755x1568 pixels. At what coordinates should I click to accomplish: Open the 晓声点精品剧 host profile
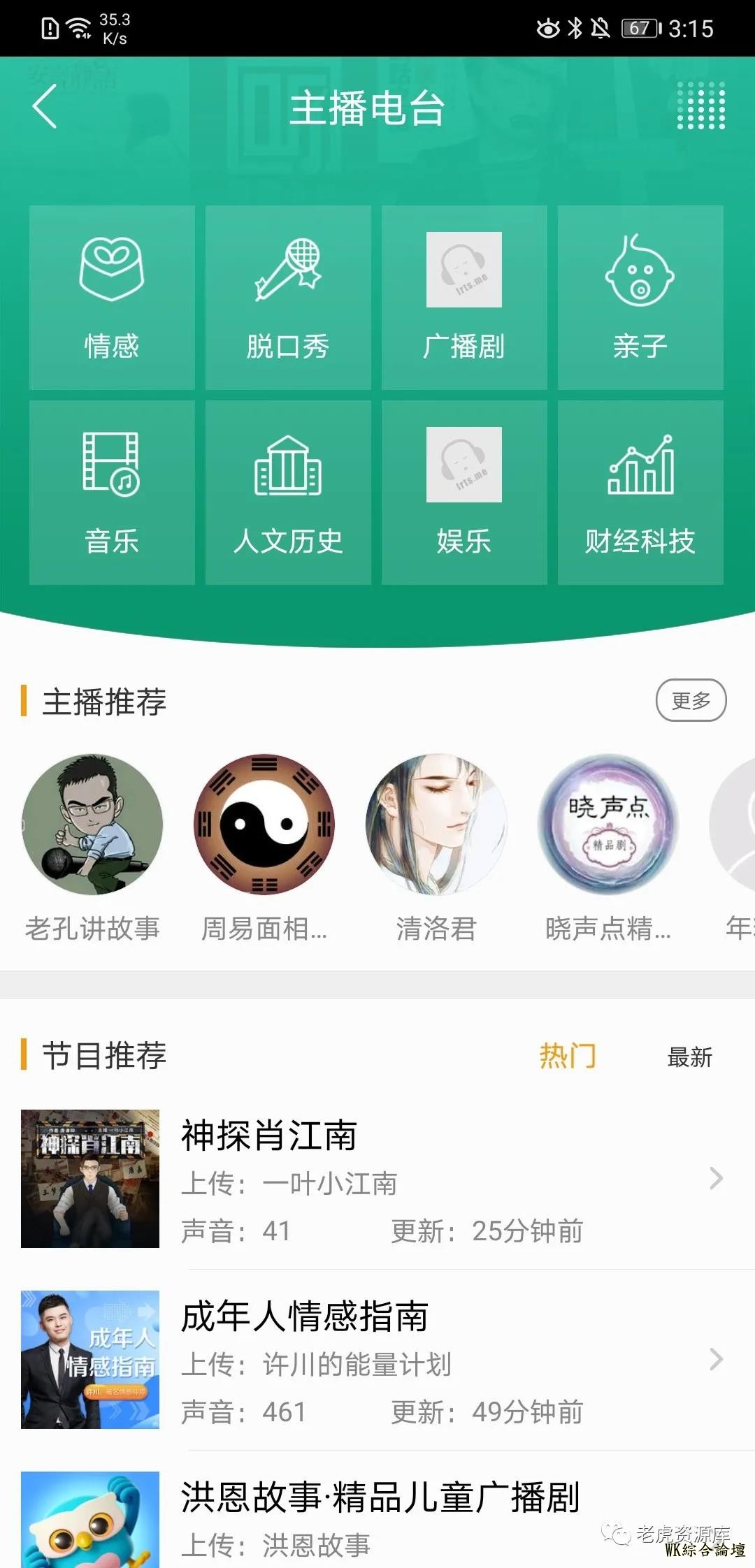(x=608, y=825)
